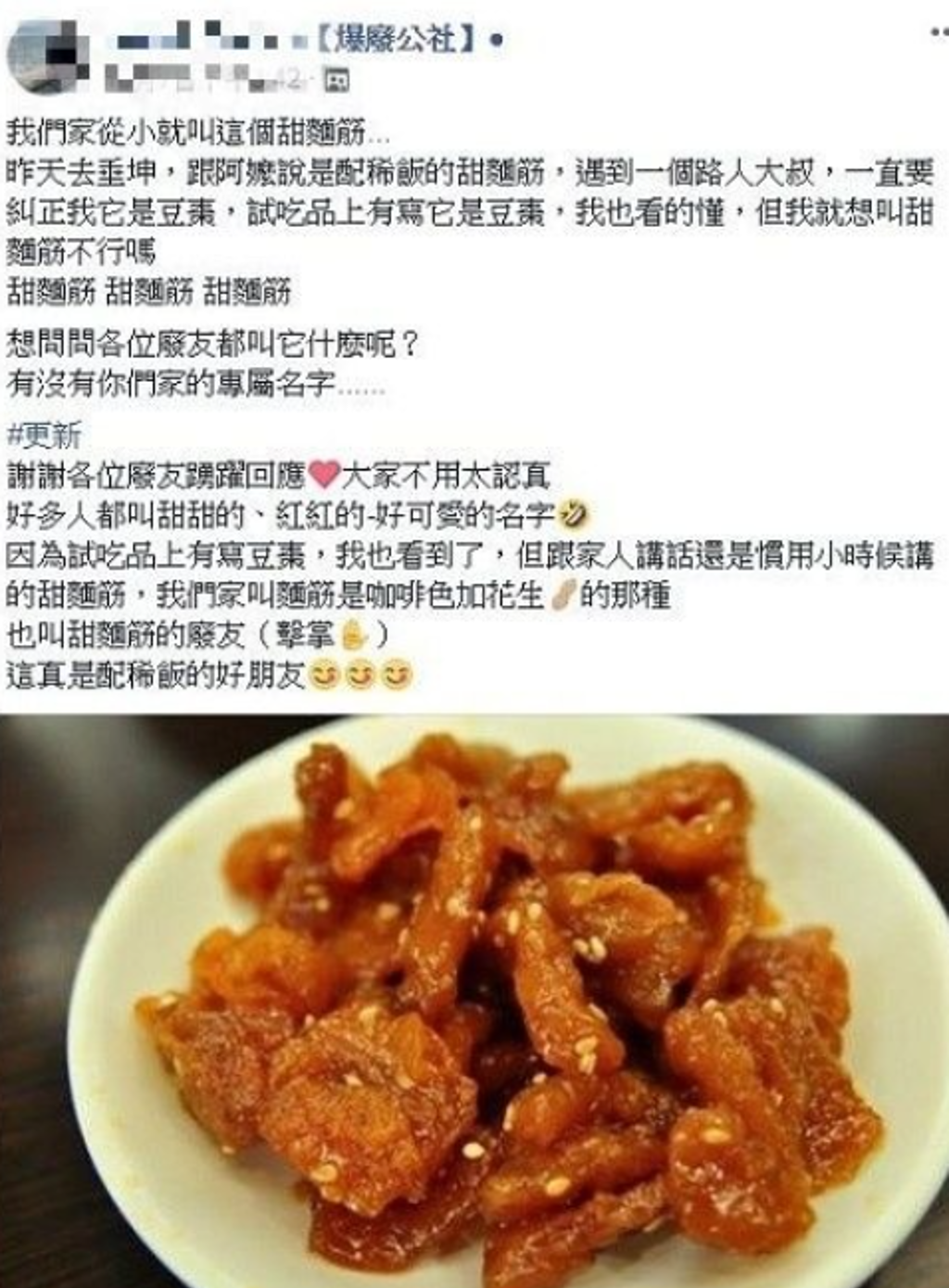Image resolution: width=949 pixels, height=1288 pixels.
Task: Open the post's overflow menu
Action: coord(938,33)
